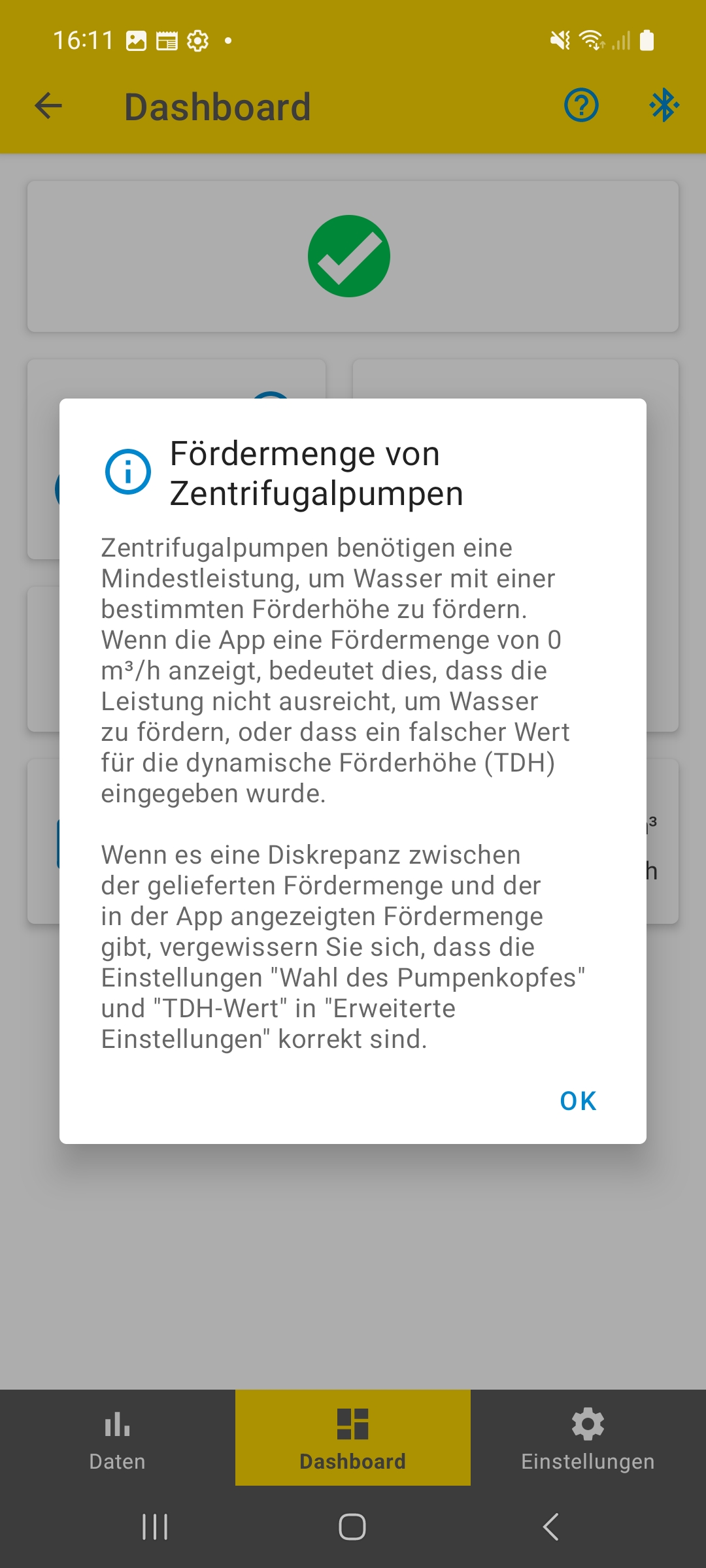
Task: Select the Dashboard tab
Action: pyautogui.click(x=353, y=1437)
